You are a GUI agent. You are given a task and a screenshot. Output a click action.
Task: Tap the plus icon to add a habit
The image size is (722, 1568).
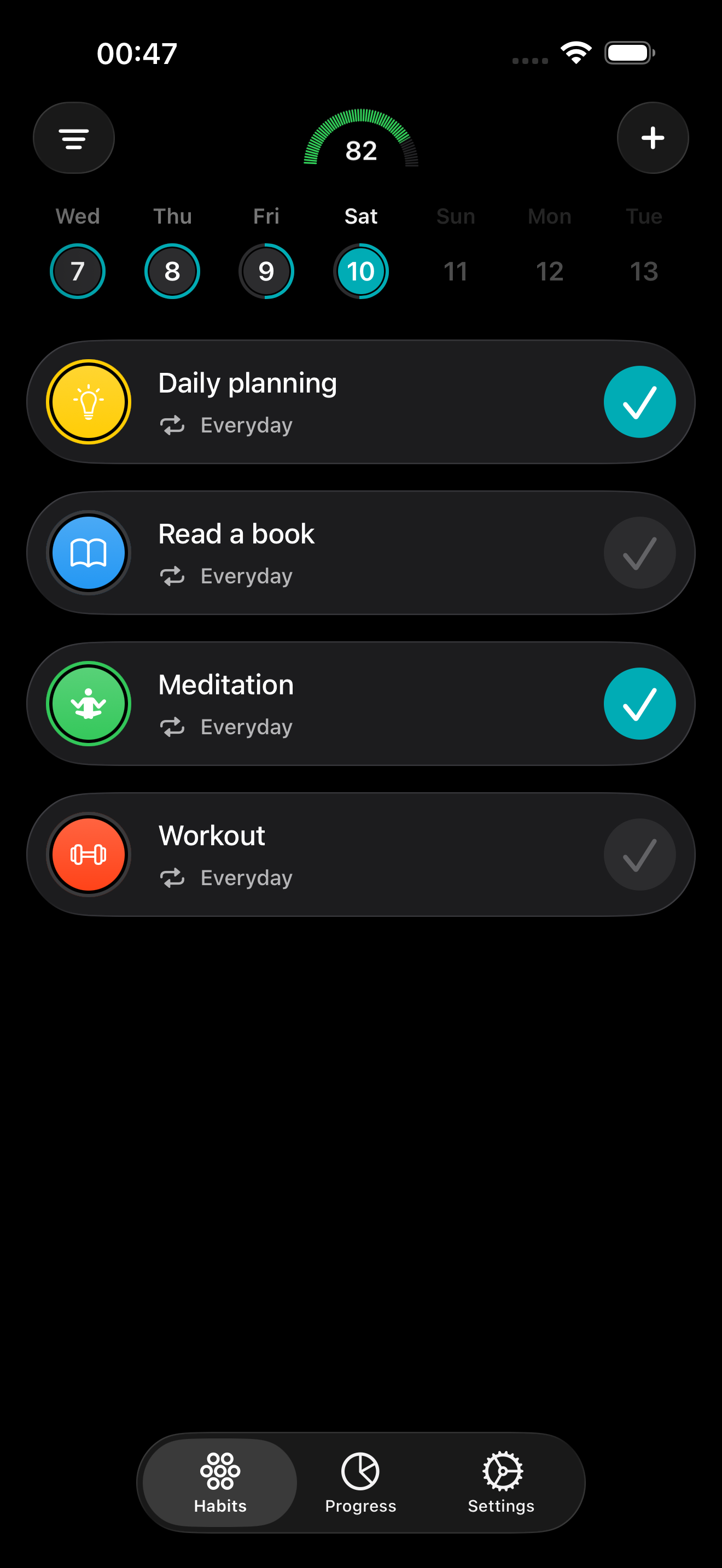pyautogui.click(x=653, y=138)
